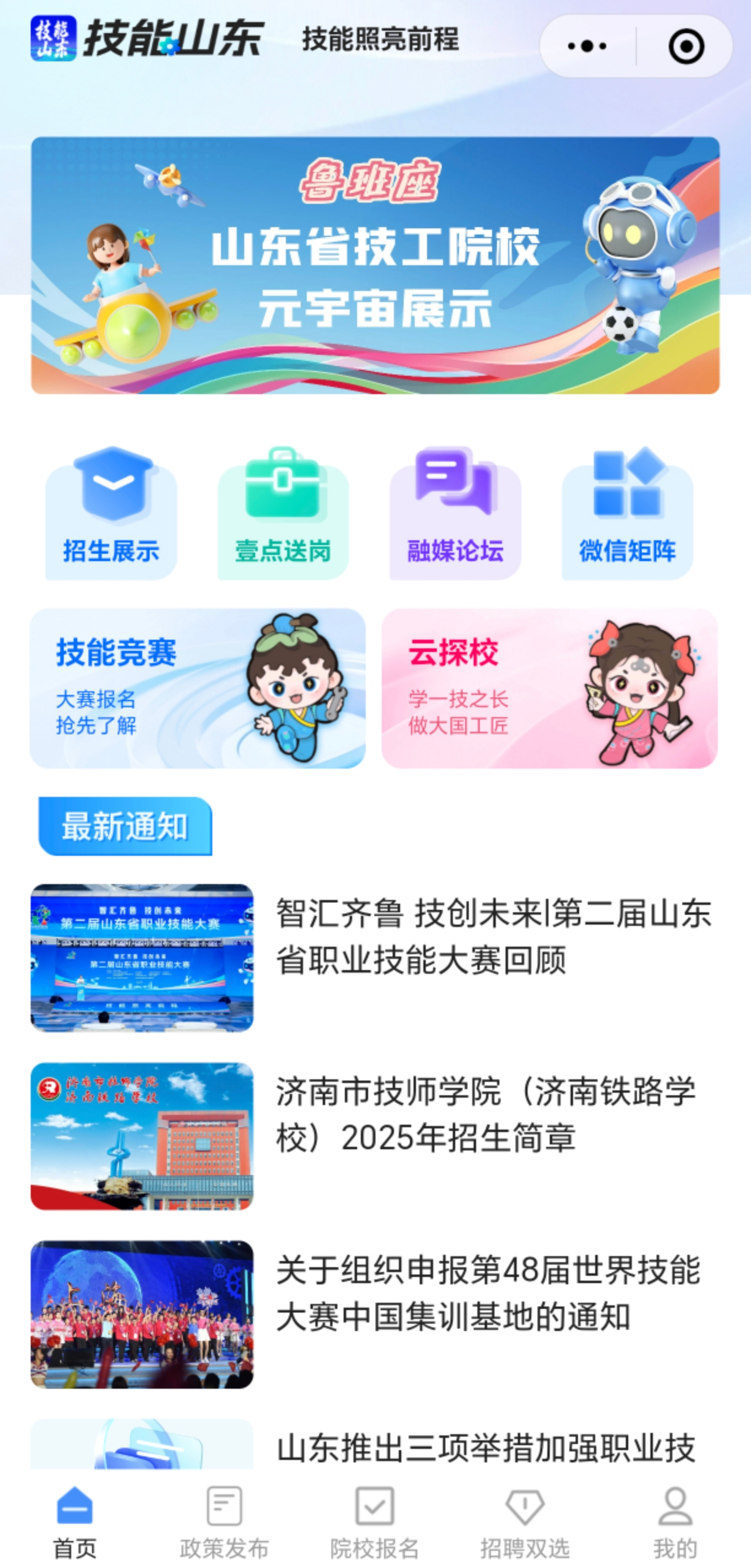Viewport: 751px width, 1568px height.
Task: Select the 首页 tab
Action: 75,1523
